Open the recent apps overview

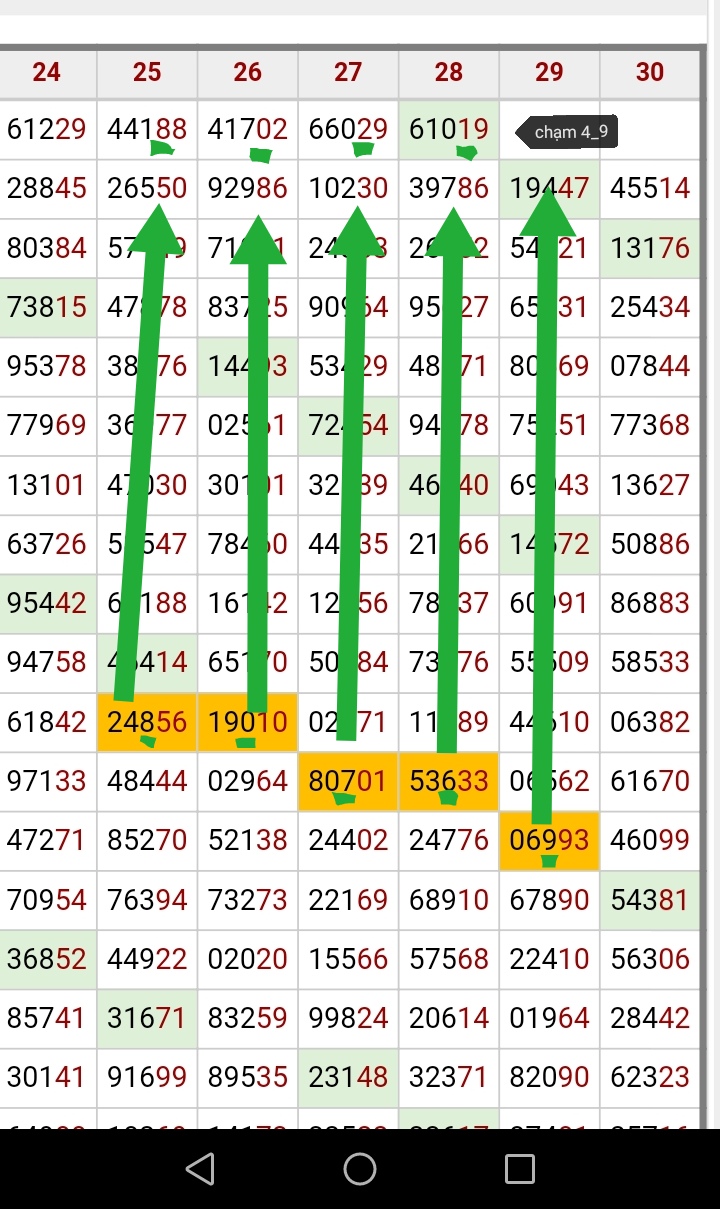519,1168
